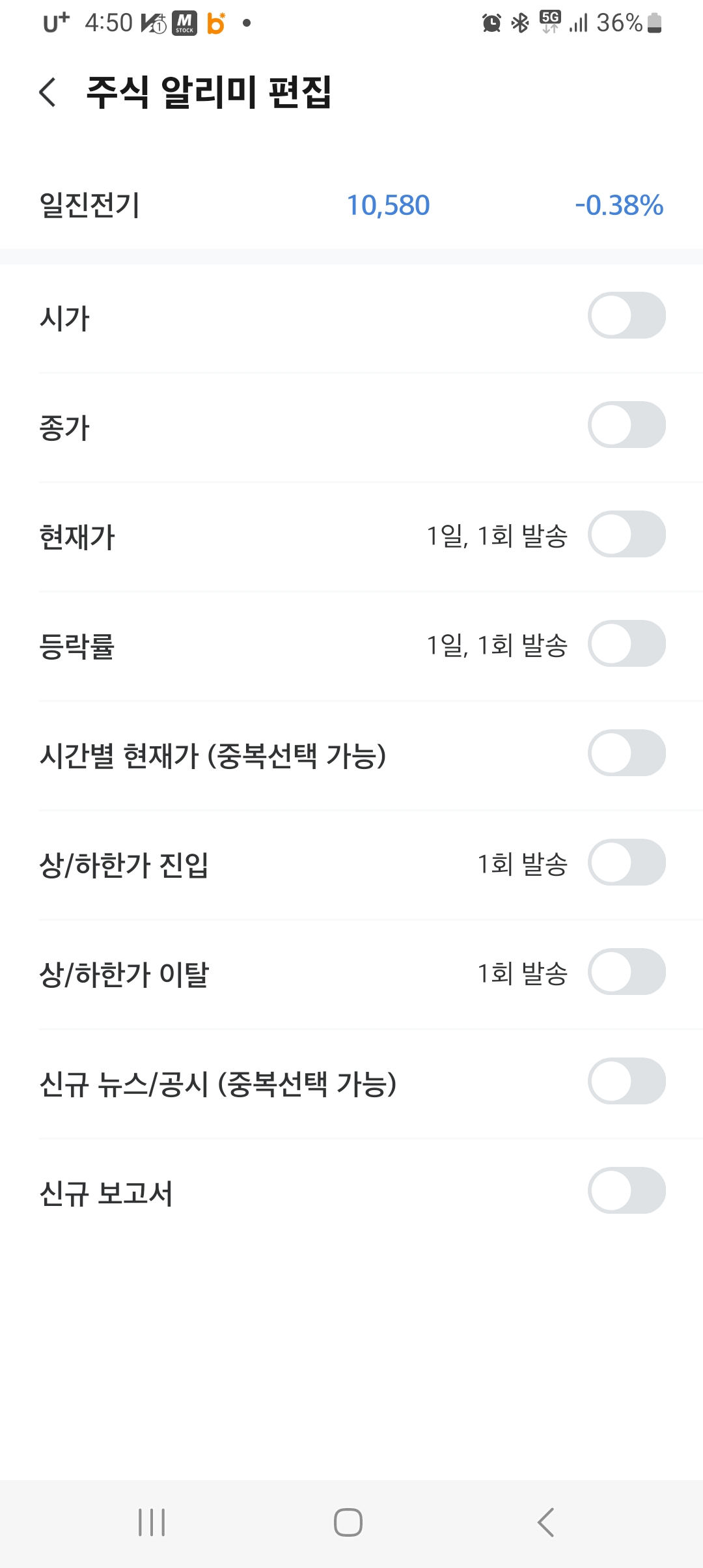Image resolution: width=703 pixels, height=1568 pixels.
Task: Enable 신규 뉴스/공시 alert switch
Action: [x=626, y=1082]
